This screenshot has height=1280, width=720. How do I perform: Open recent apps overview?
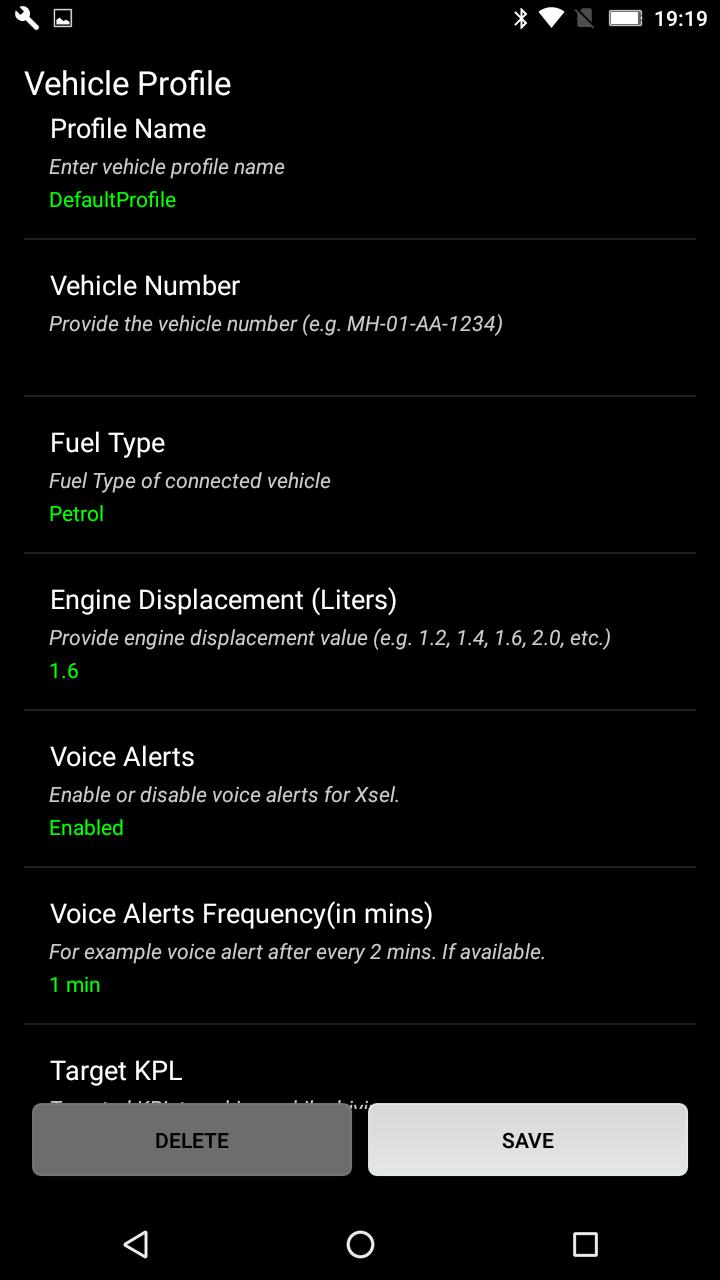[585, 1244]
